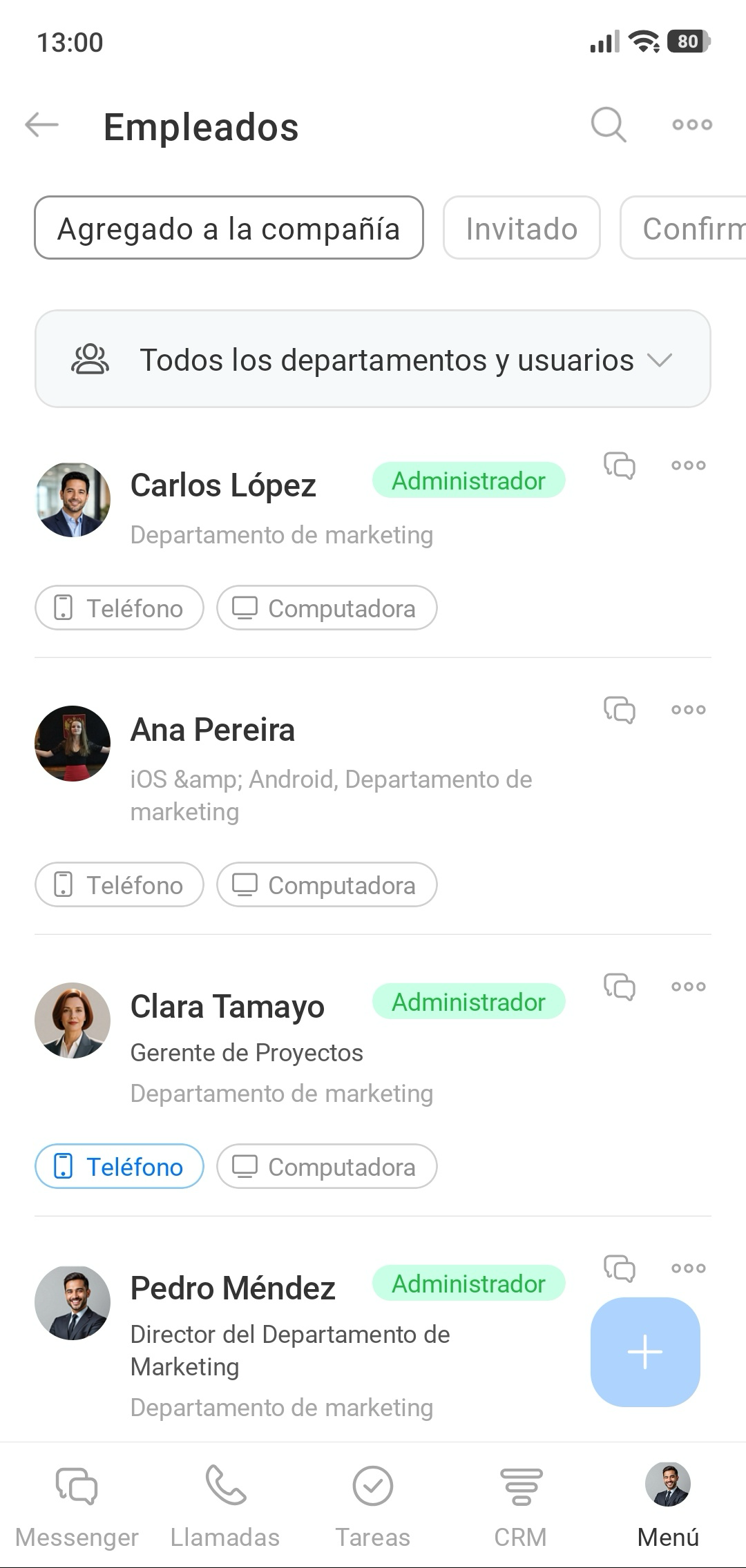Open more options for Carlos López
Image resolution: width=746 pixels, height=1568 pixels.
pyautogui.click(x=689, y=466)
